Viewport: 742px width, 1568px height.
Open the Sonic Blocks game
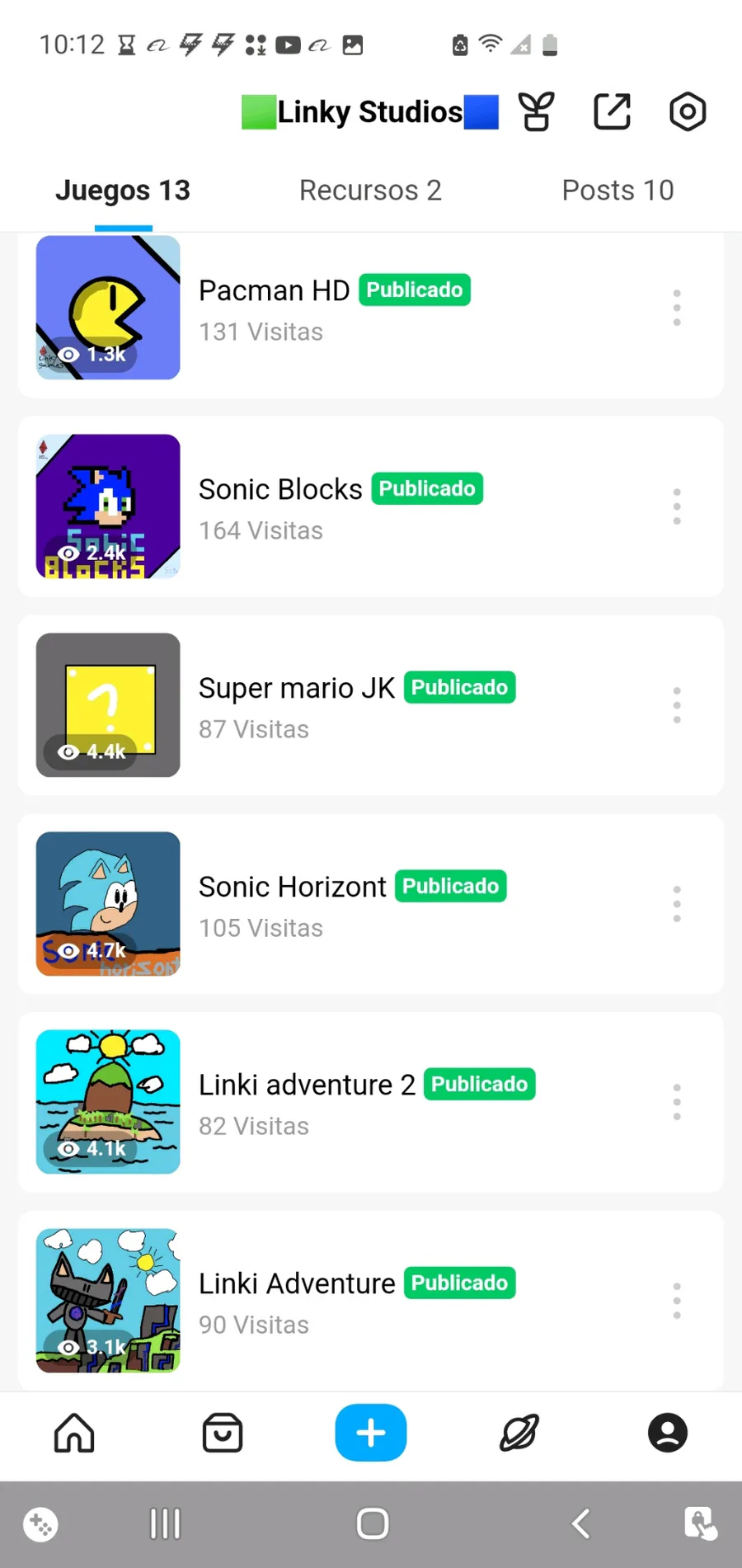point(280,490)
